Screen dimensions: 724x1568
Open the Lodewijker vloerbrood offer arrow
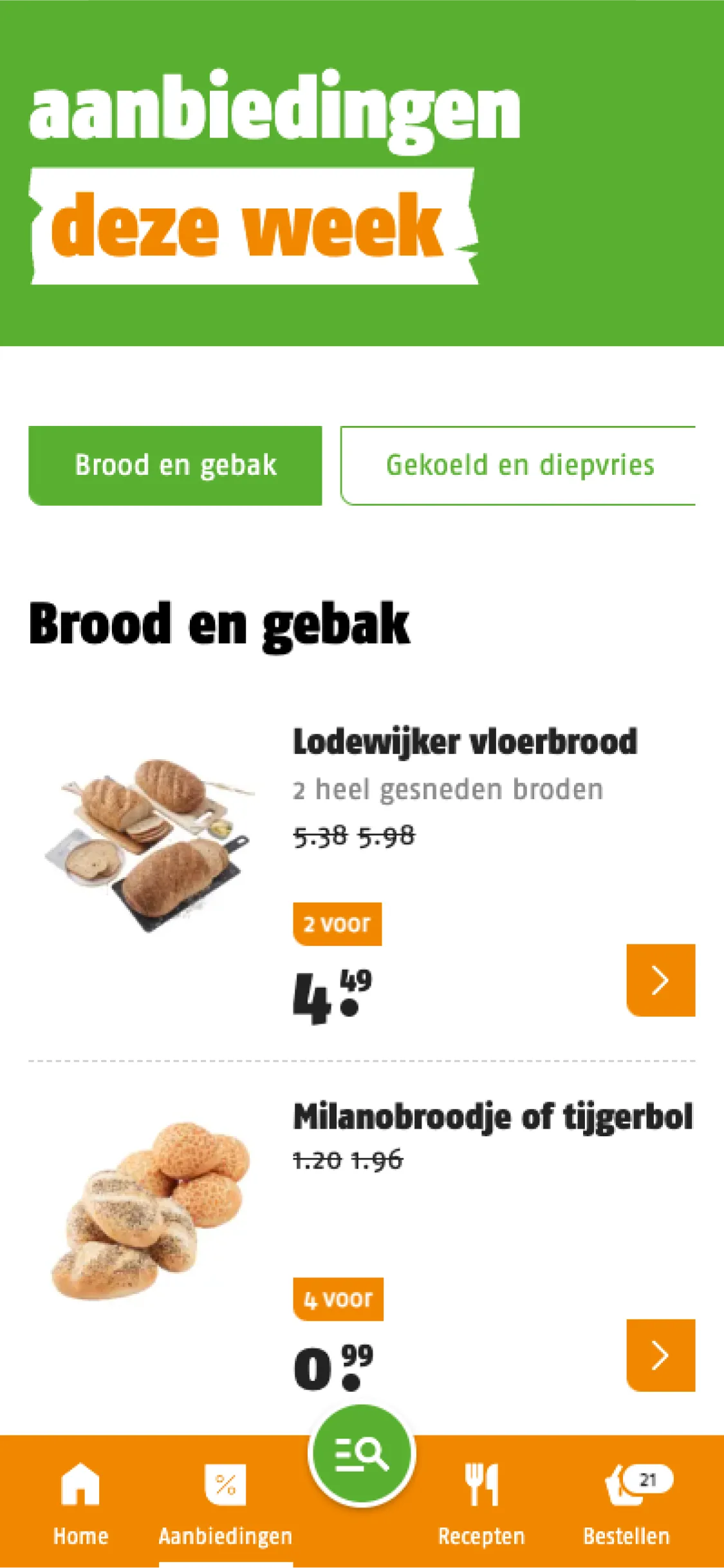pyautogui.click(x=660, y=980)
